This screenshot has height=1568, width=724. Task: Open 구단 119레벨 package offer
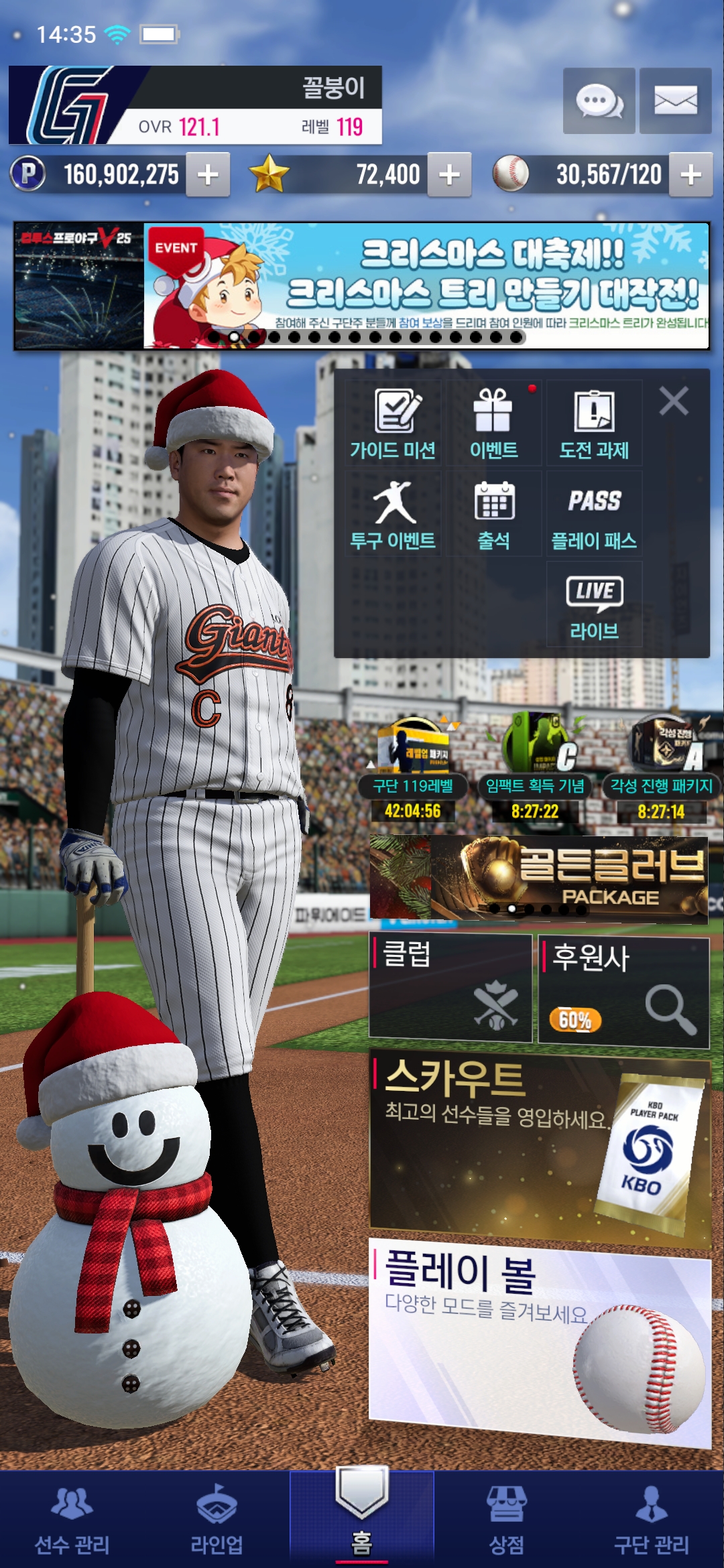[413, 771]
